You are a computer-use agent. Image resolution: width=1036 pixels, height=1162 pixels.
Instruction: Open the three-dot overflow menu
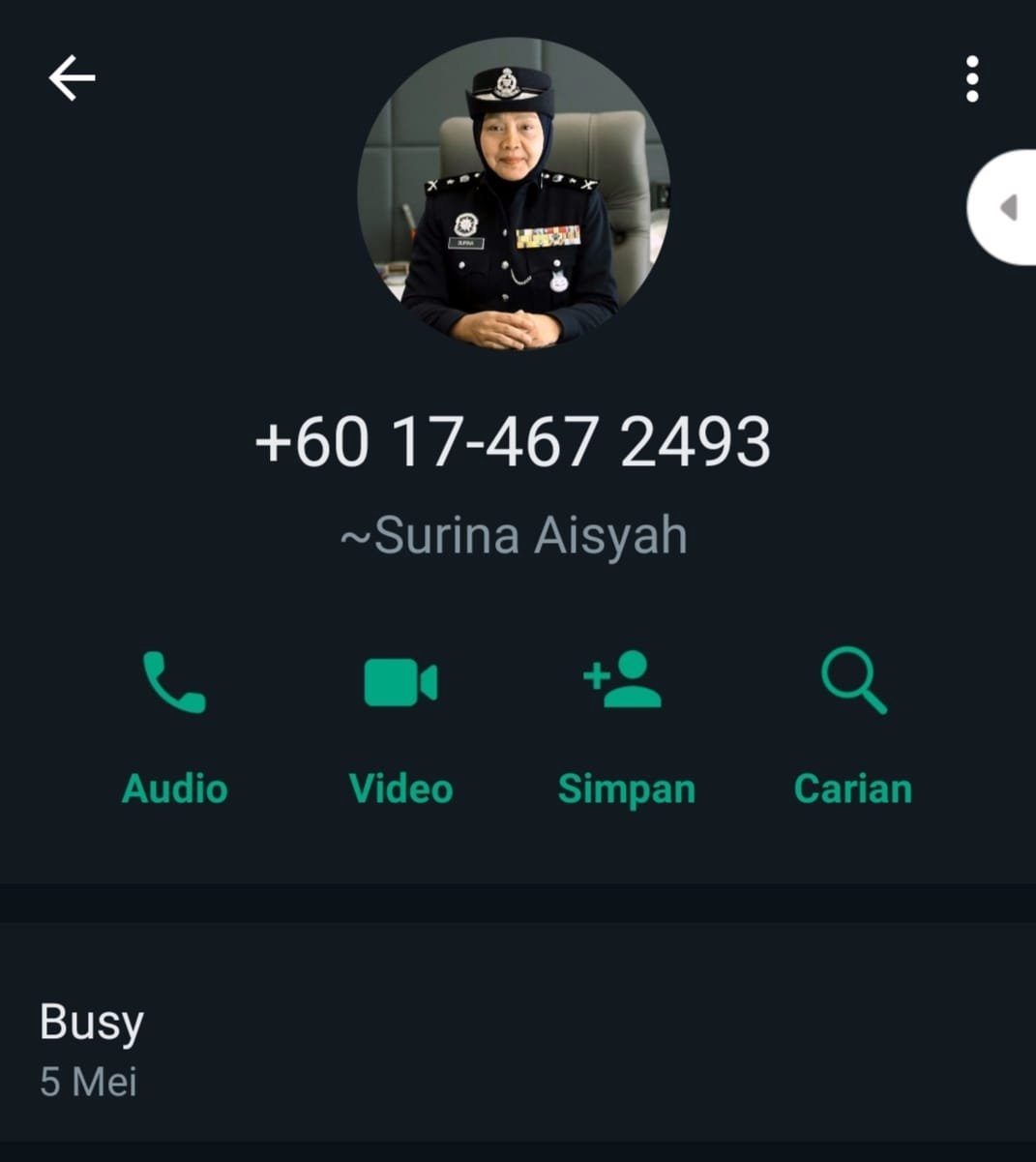click(972, 78)
